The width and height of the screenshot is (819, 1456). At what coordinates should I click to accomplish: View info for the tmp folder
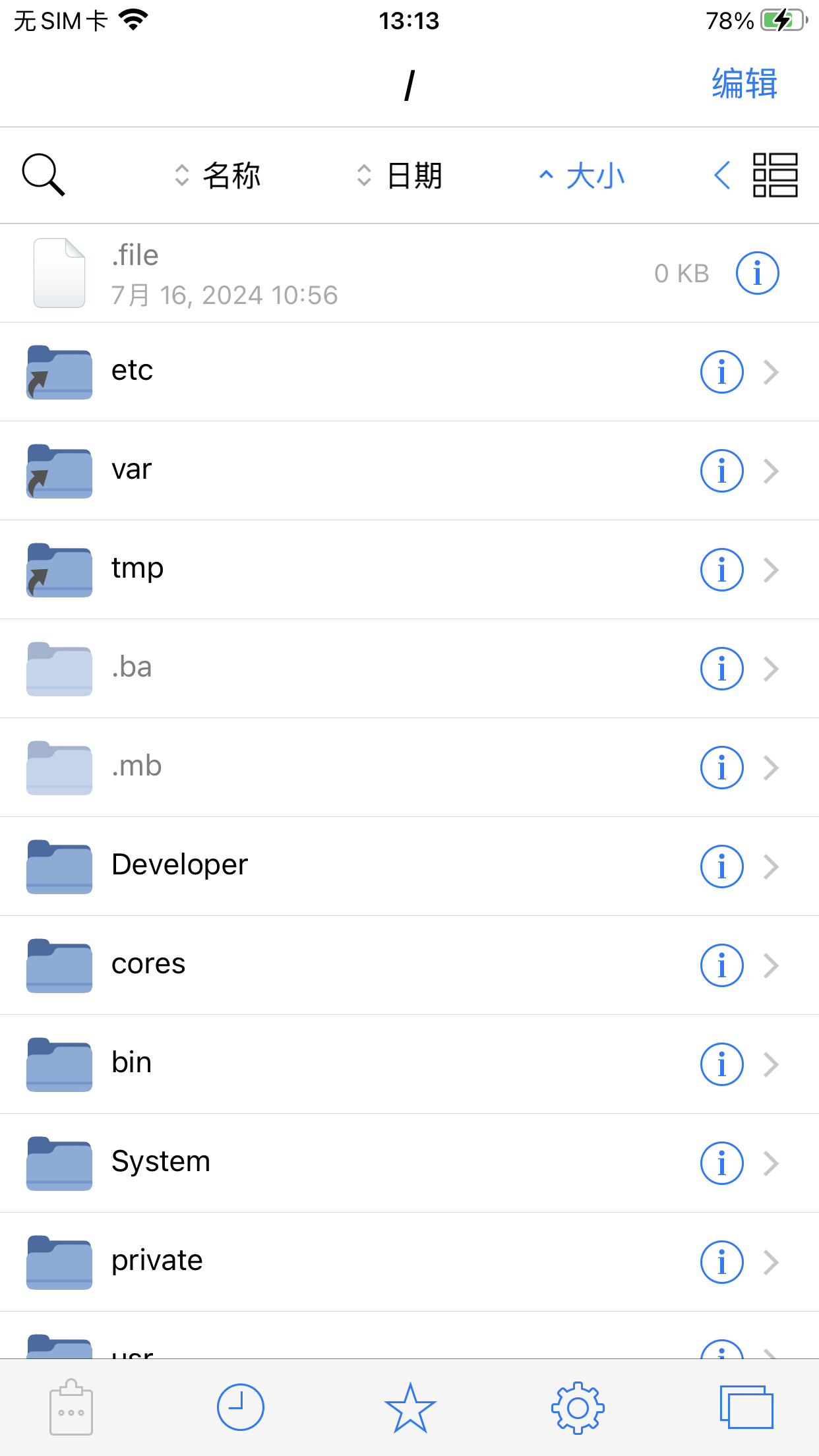[721, 570]
